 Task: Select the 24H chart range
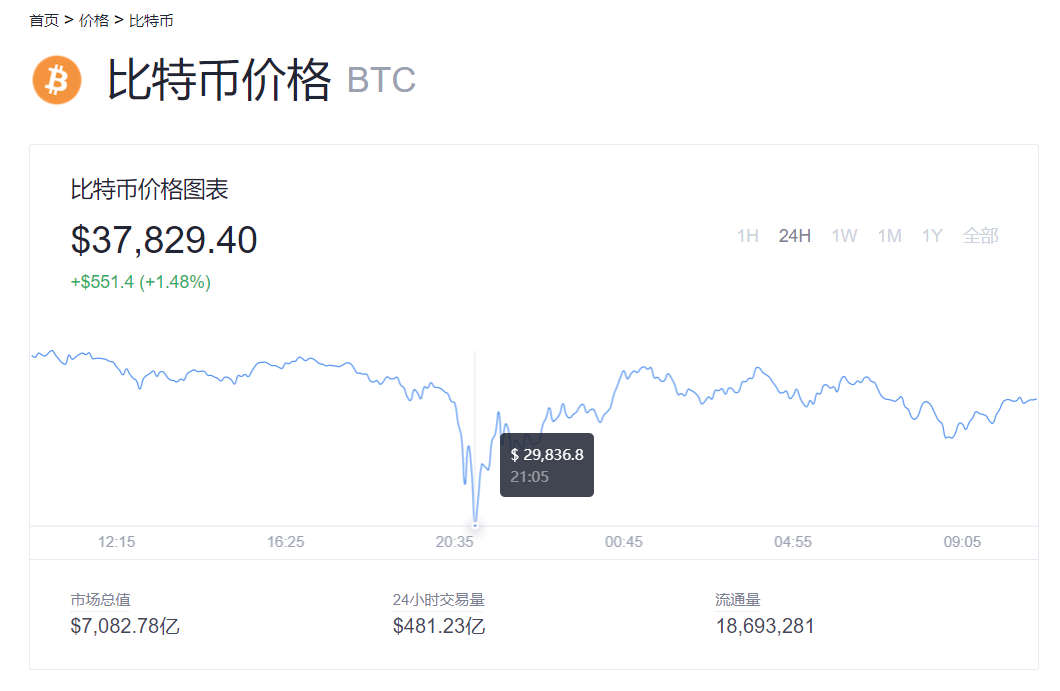[795, 236]
